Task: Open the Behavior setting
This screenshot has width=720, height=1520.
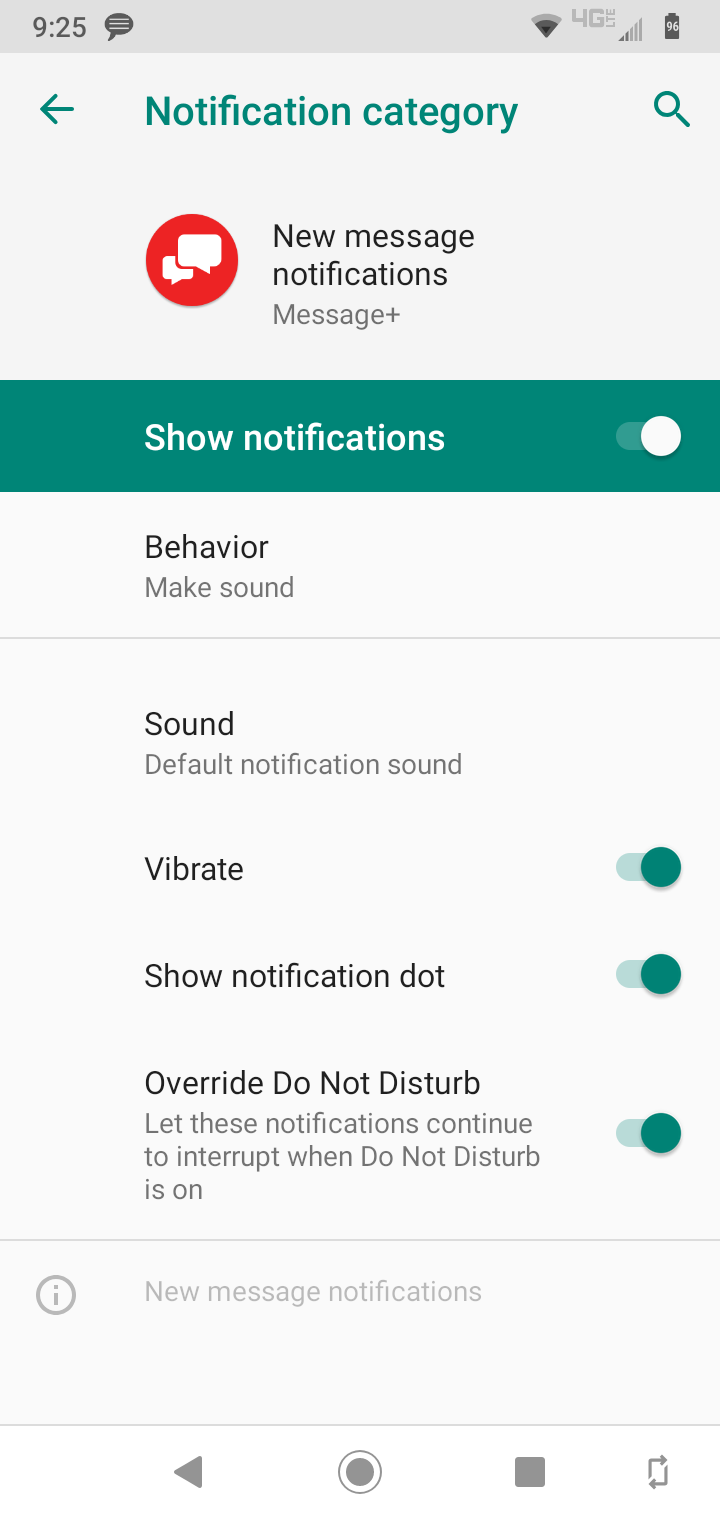Action: 360,566
